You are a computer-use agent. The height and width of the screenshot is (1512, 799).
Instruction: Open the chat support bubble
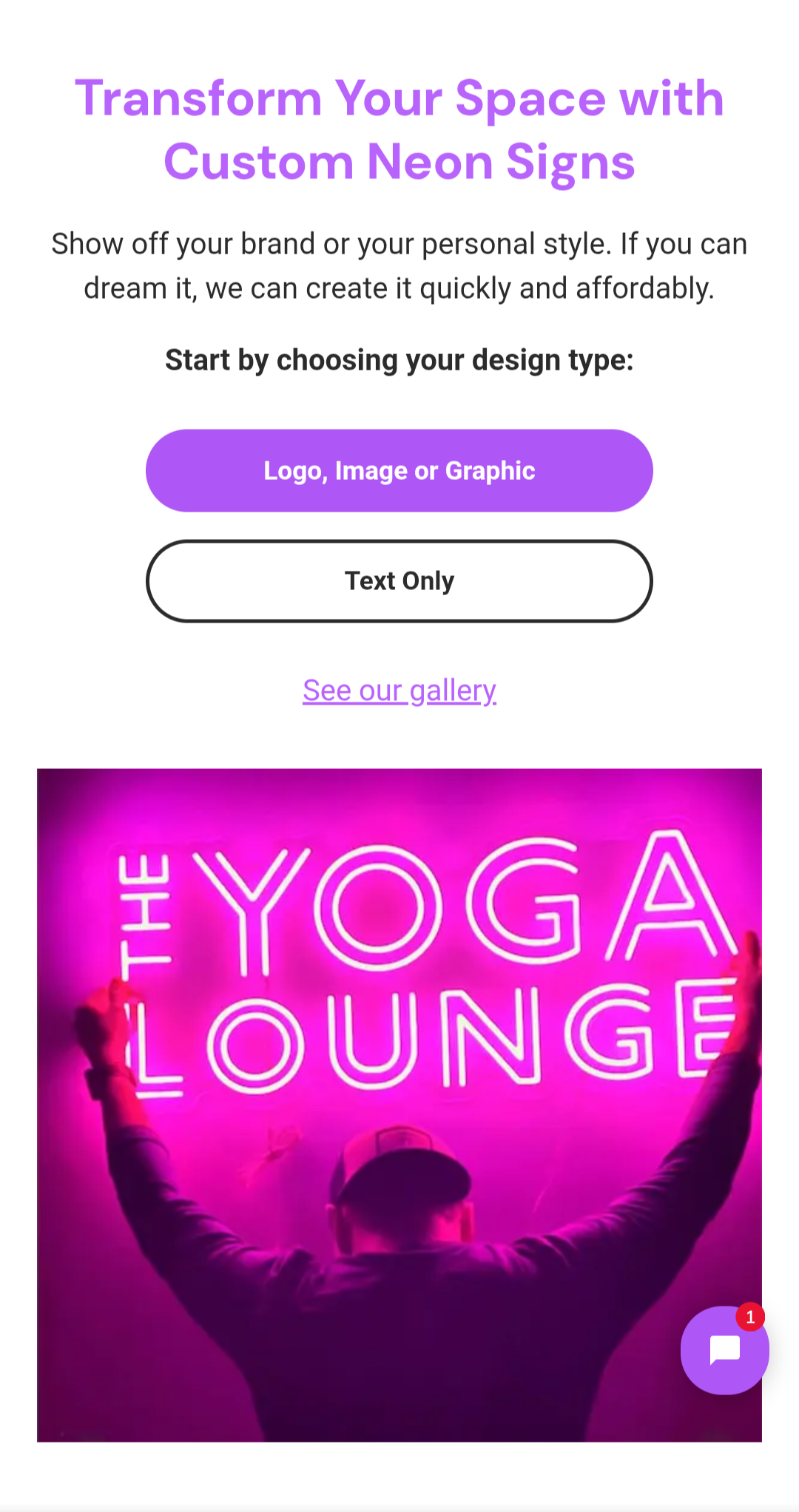point(724,1350)
